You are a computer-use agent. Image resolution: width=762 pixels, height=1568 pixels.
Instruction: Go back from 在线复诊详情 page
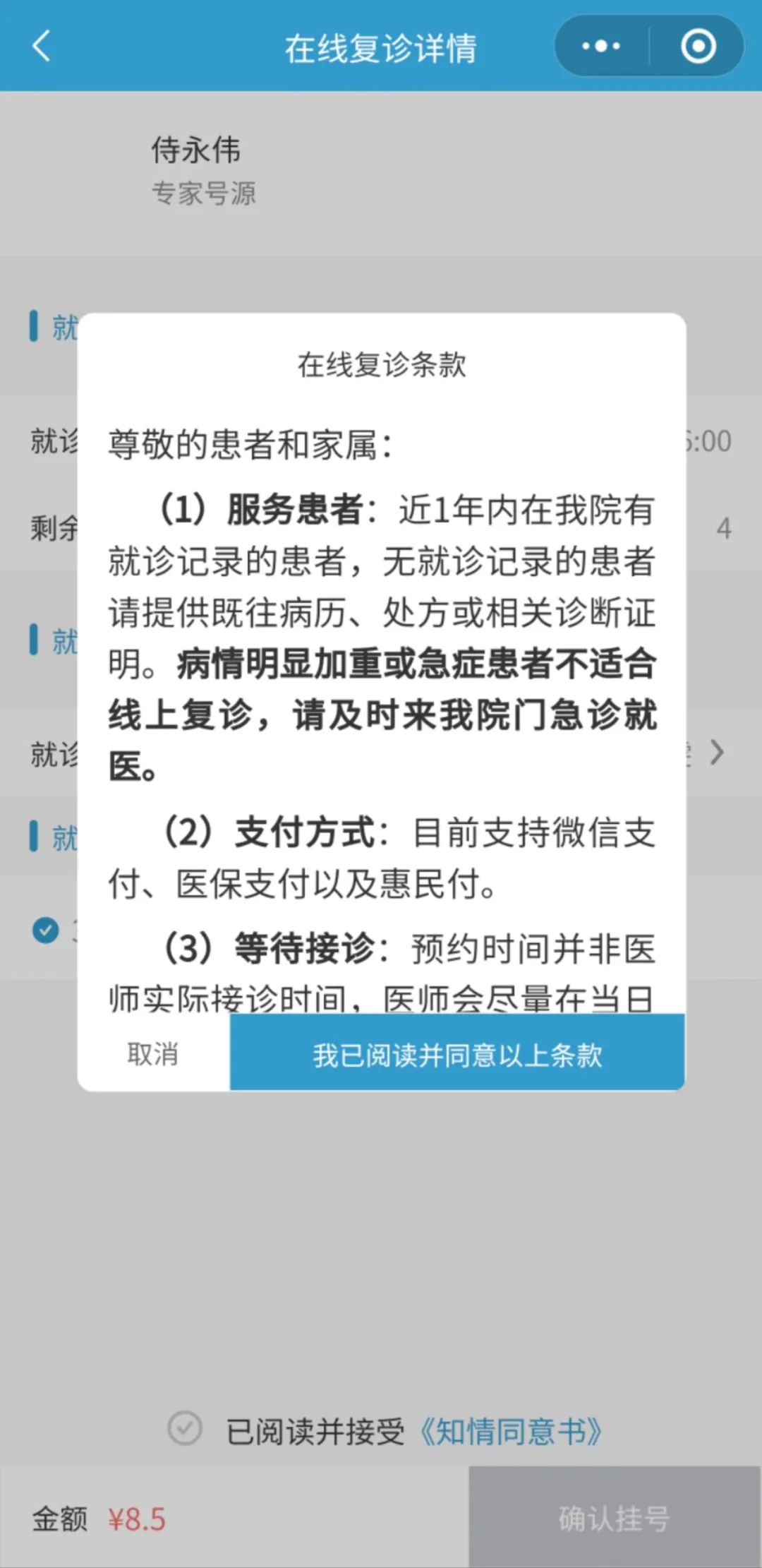click(x=41, y=47)
